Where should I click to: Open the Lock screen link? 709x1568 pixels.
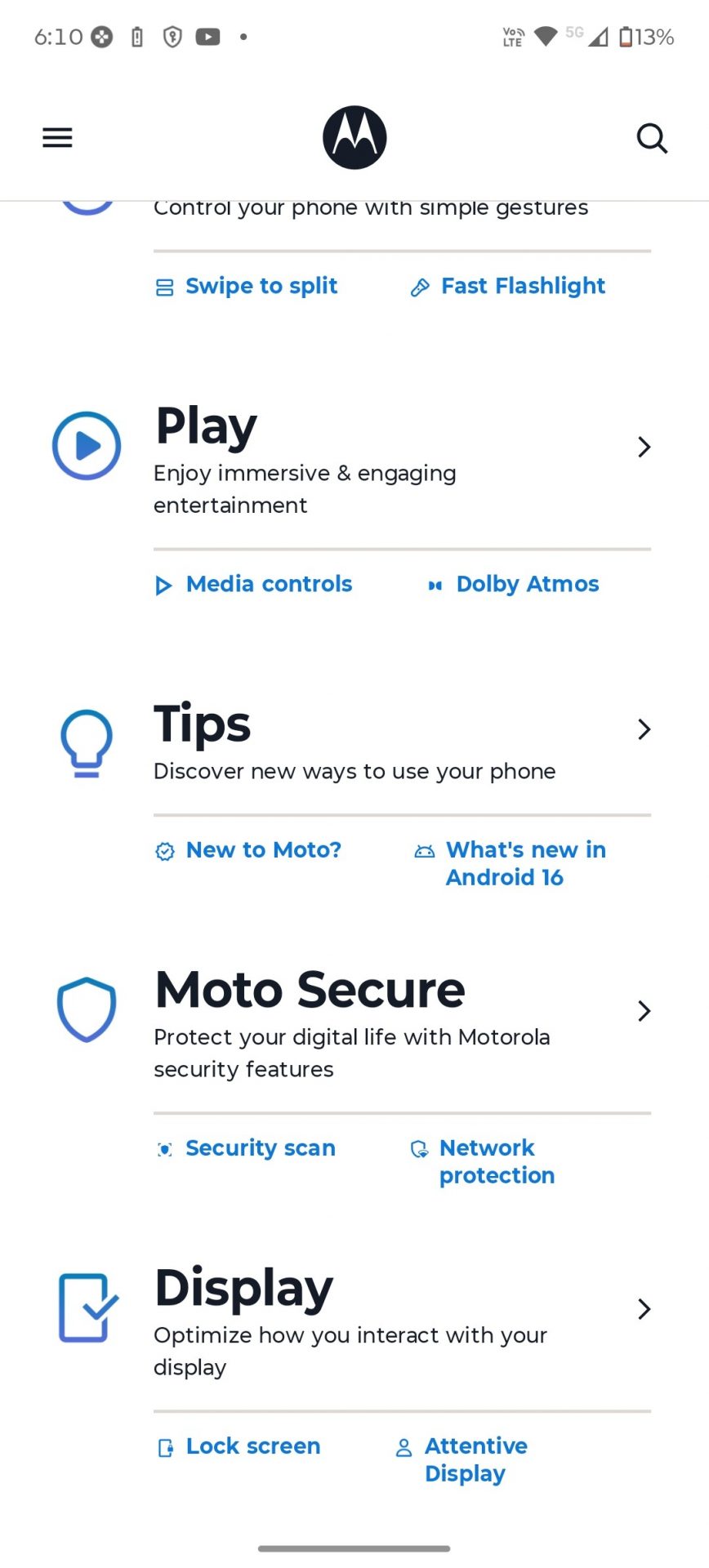coord(252,1446)
